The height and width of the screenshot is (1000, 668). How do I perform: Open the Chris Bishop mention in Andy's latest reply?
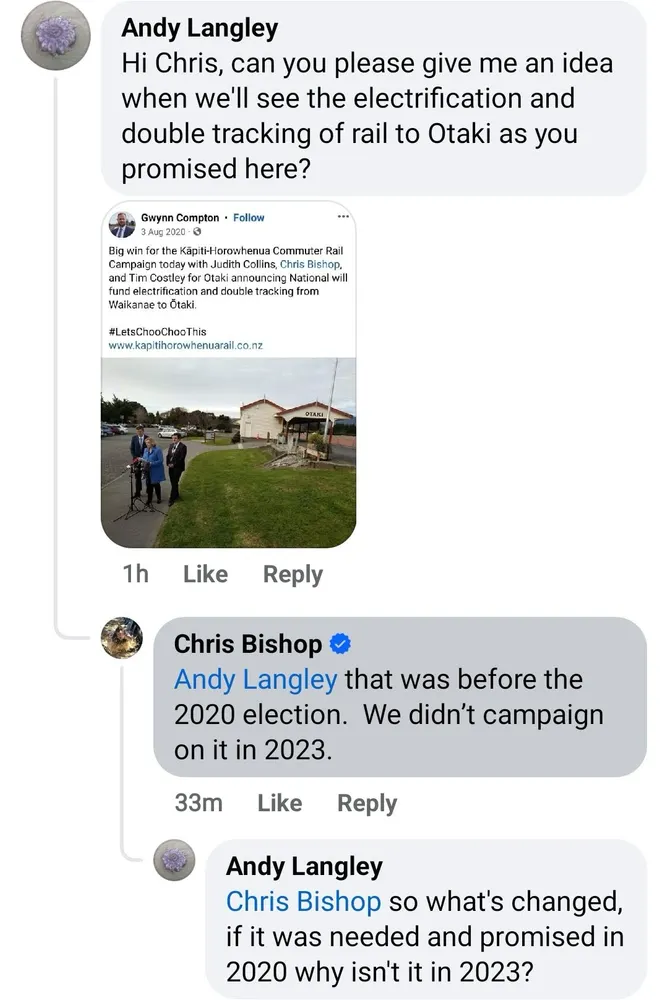coord(303,902)
